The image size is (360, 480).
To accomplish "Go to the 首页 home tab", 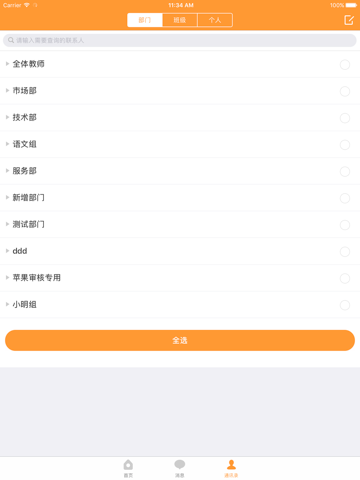I will point(128,468).
